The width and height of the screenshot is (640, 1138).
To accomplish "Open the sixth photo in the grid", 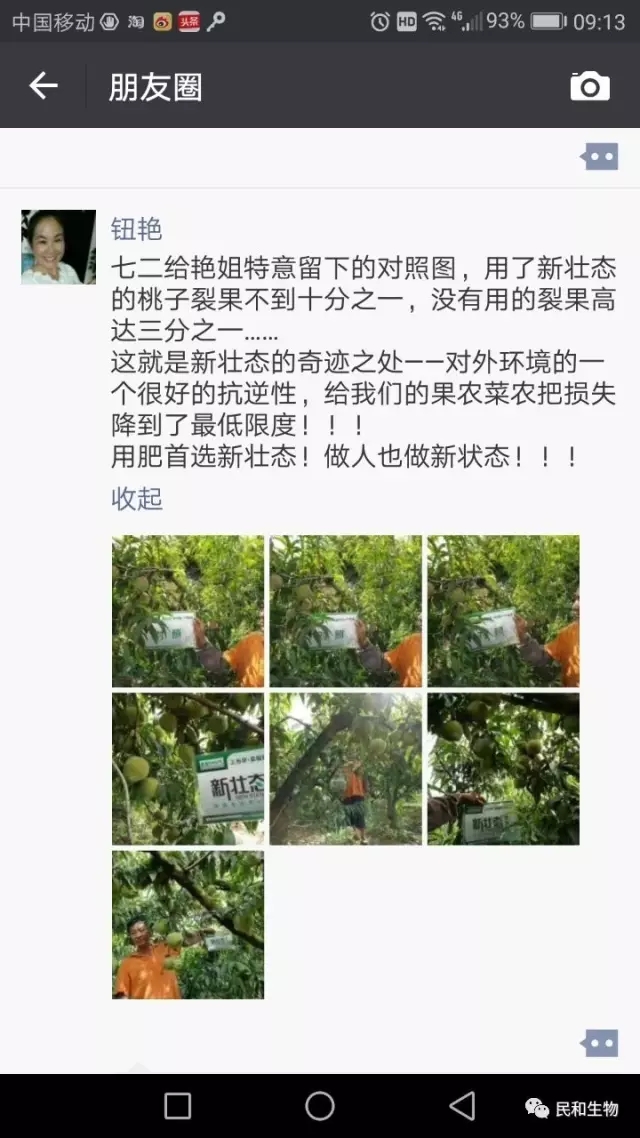I will 503,768.
